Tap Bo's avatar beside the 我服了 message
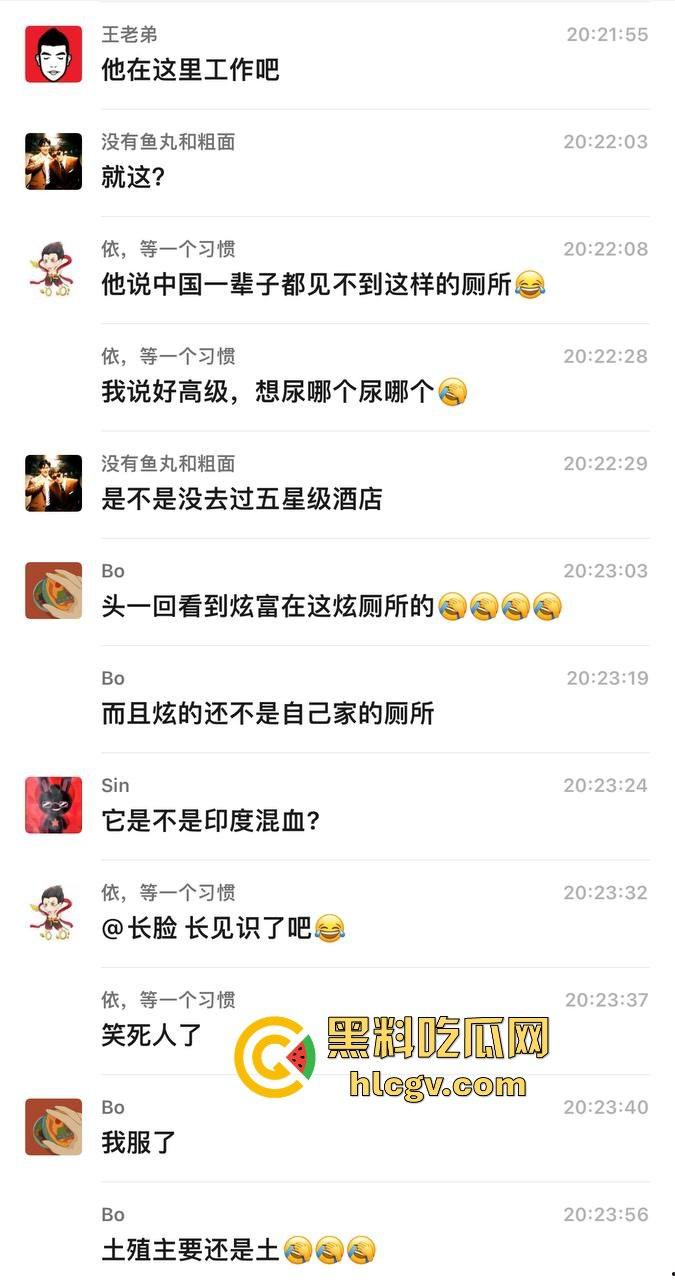This screenshot has width=675, height=1280. pyautogui.click(x=53, y=1127)
